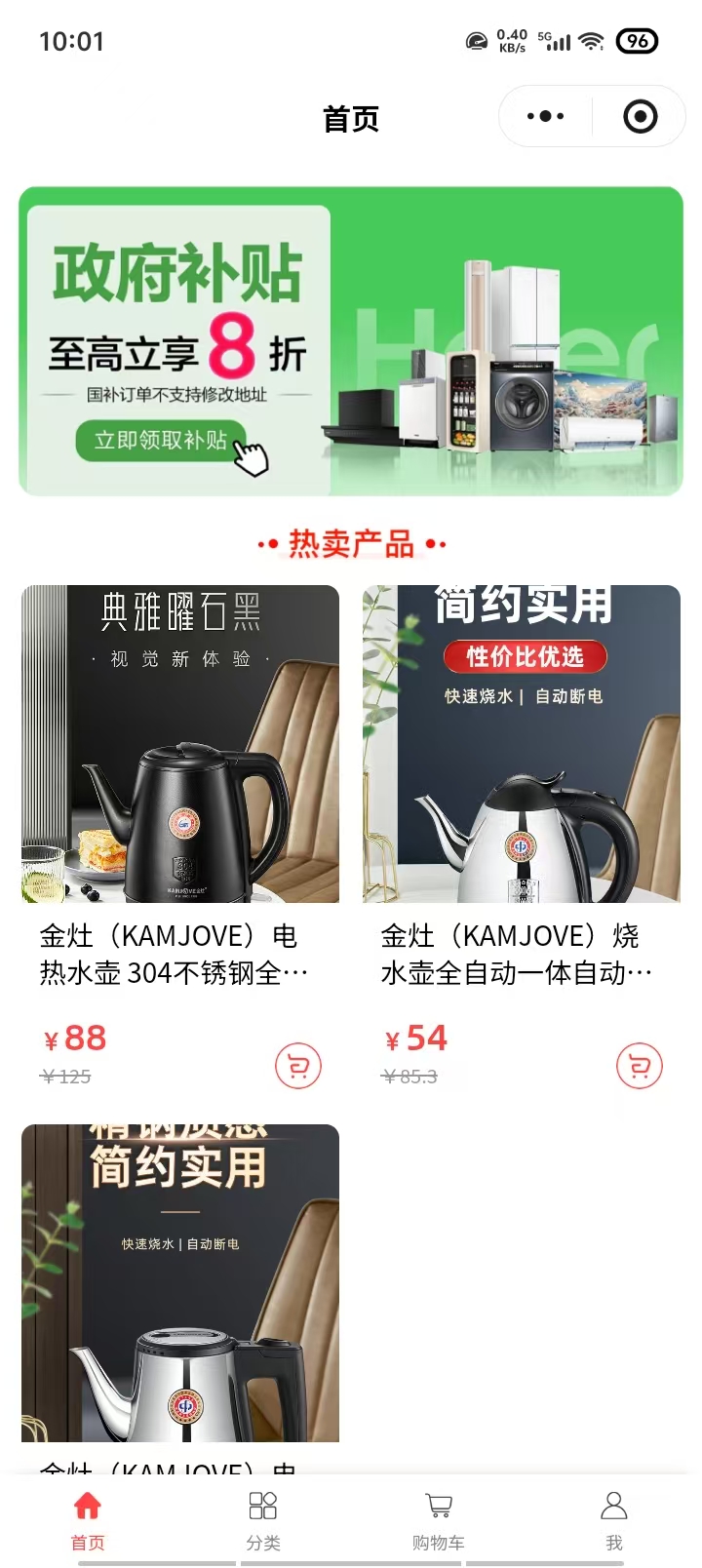Switch to the 分类 tab

click(x=263, y=1519)
